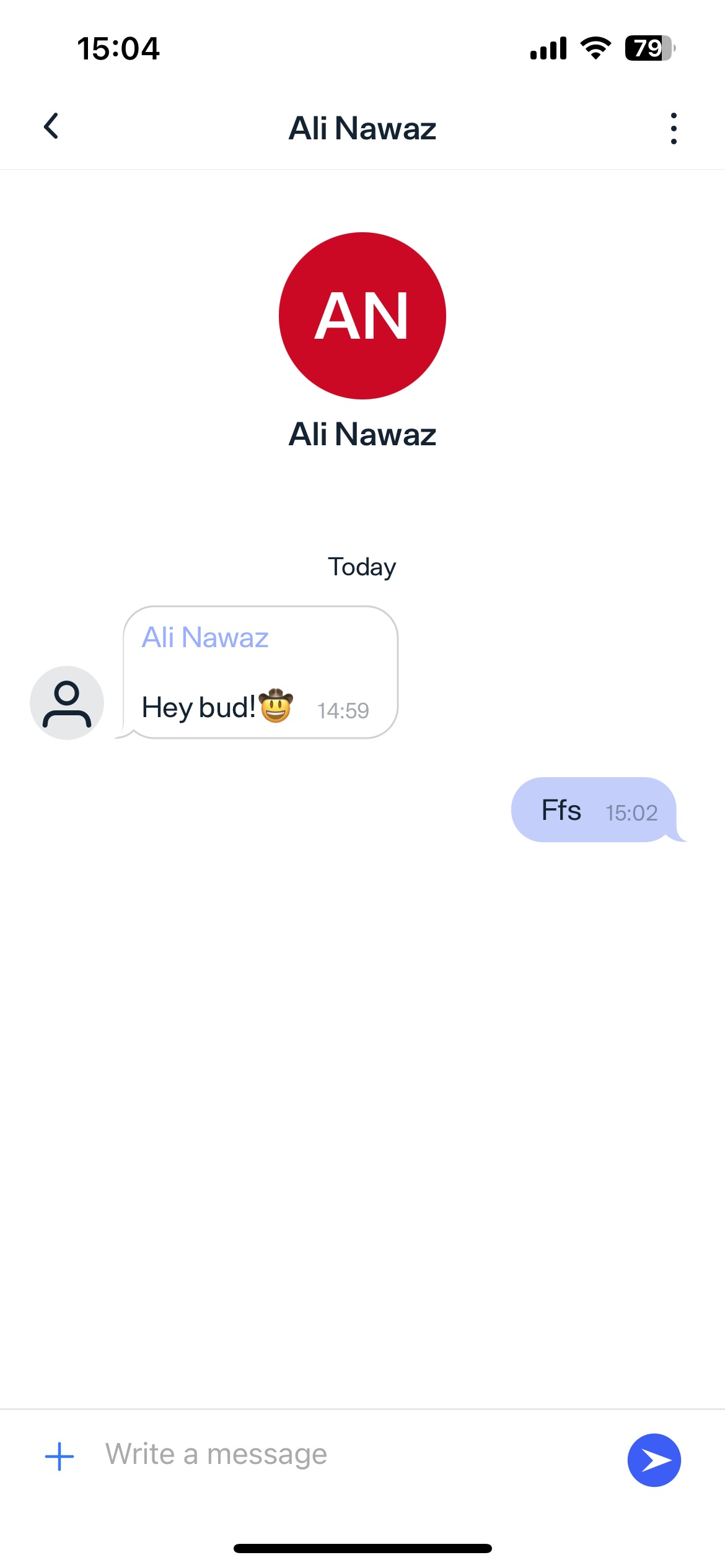Send the message with the arrow button

coord(654,1460)
